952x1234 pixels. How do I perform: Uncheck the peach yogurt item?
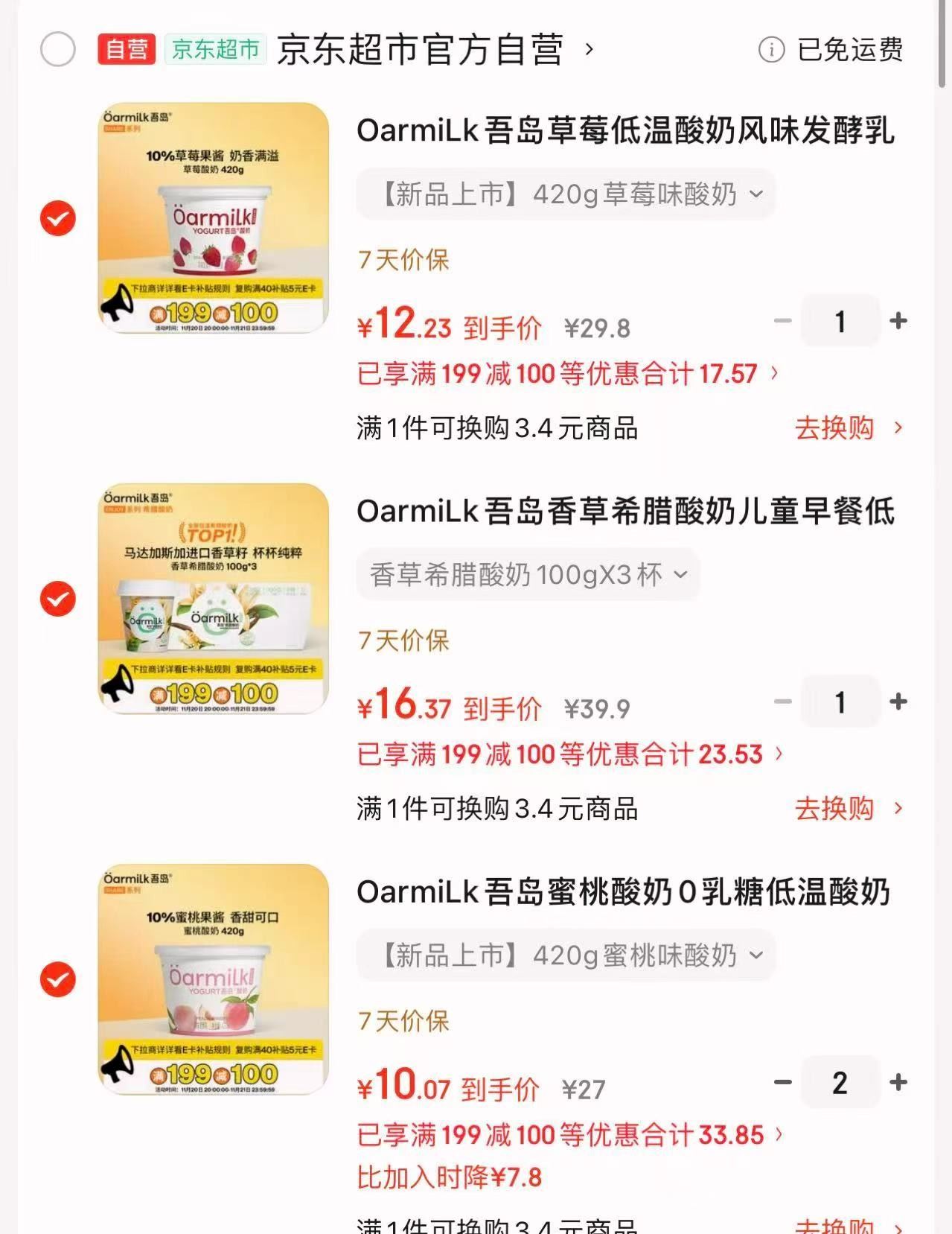(x=58, y=979)
